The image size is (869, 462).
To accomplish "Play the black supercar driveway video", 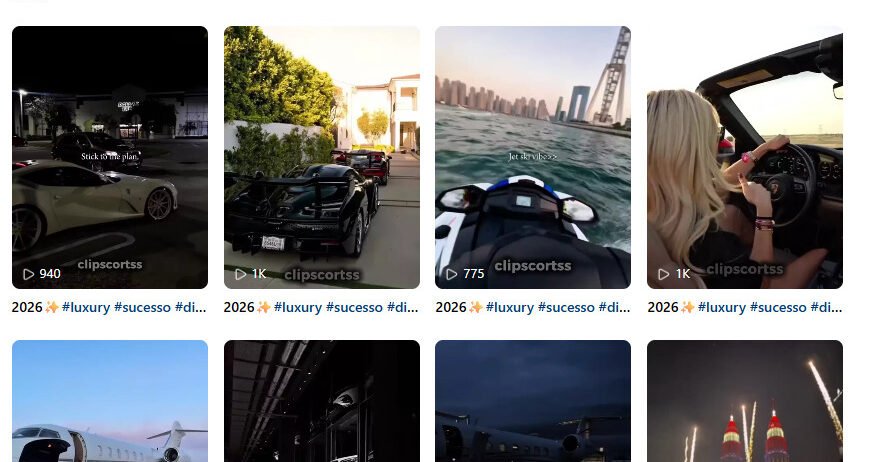I will point(321,157).
